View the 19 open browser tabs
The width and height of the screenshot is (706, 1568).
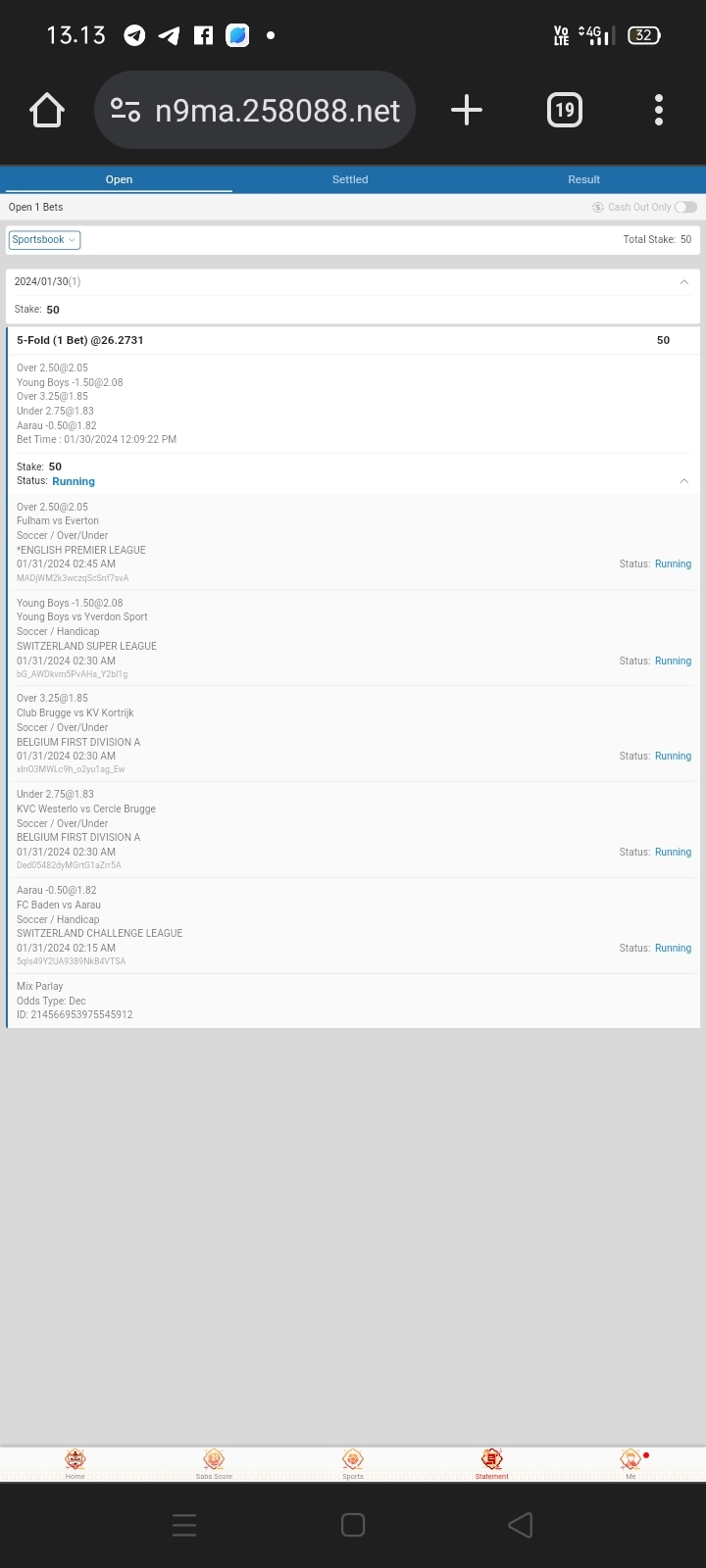pos(564,110)
